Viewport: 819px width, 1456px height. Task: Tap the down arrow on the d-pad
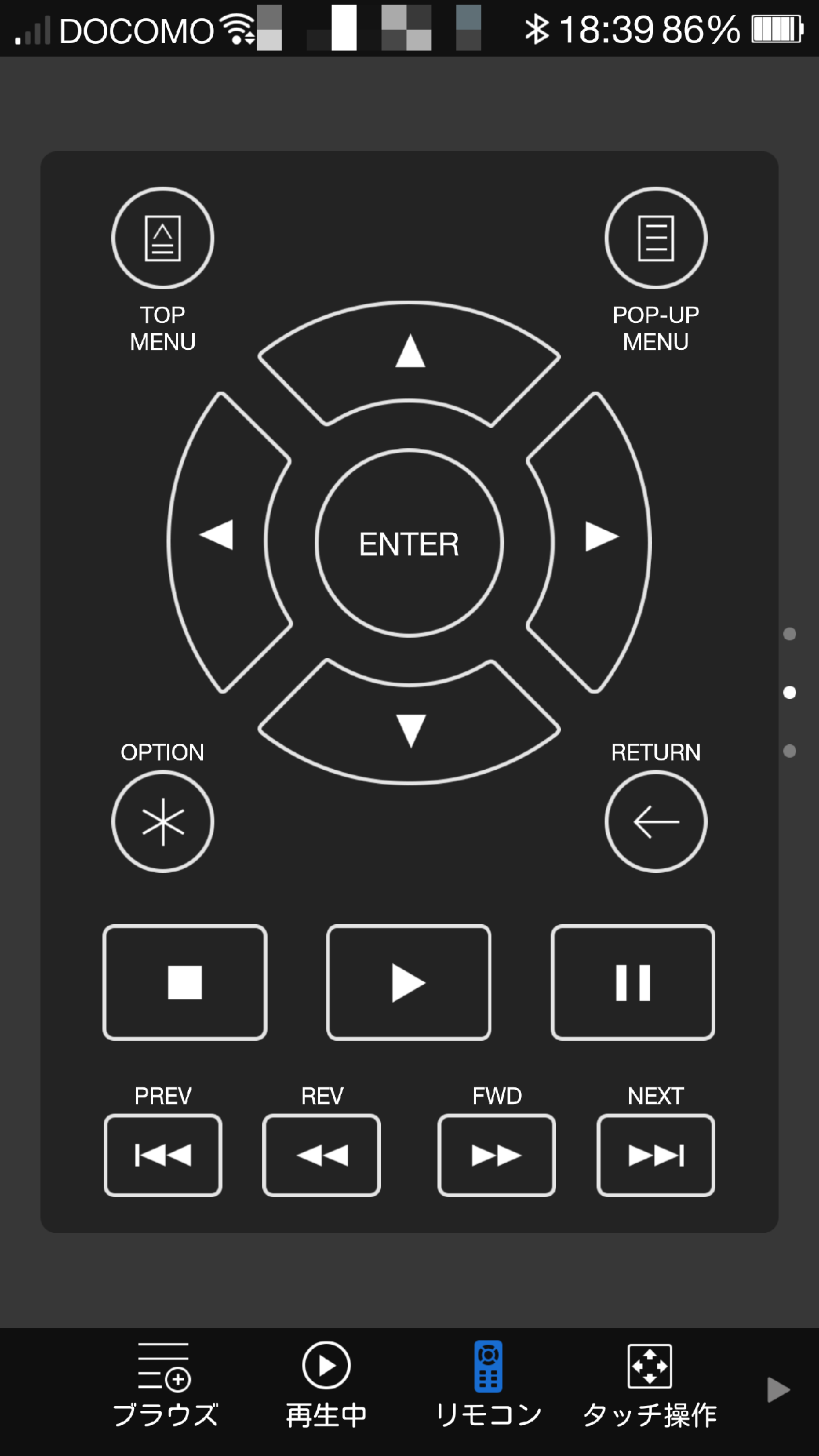tap(409, 723)
